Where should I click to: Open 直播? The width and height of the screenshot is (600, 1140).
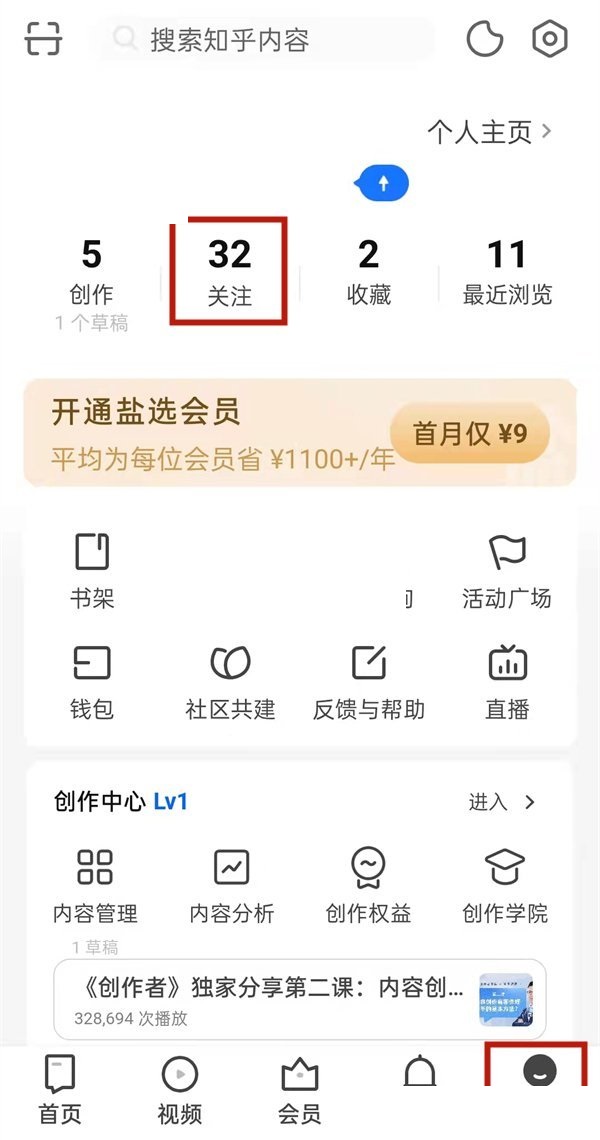(x=507, y=682)
